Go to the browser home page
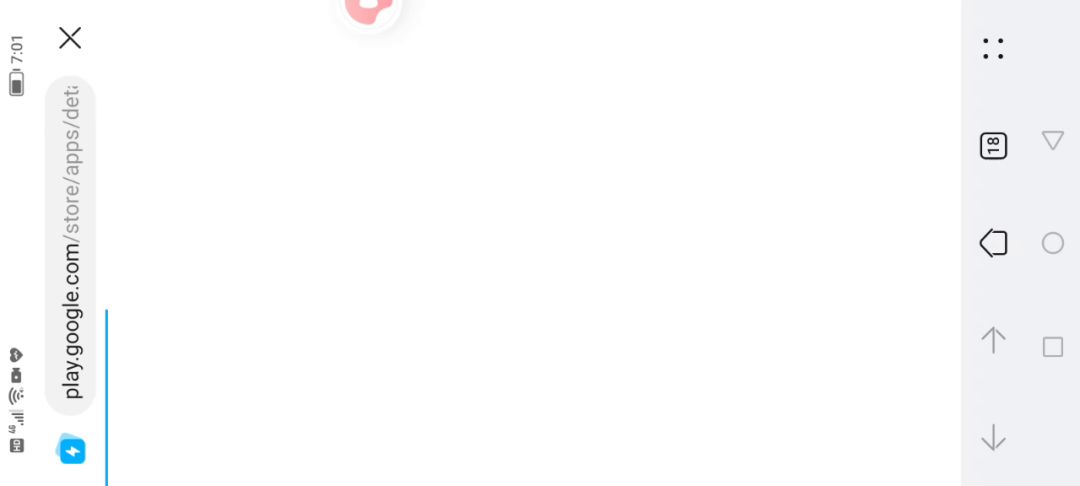1080x486 pixels. pos(993,243)
